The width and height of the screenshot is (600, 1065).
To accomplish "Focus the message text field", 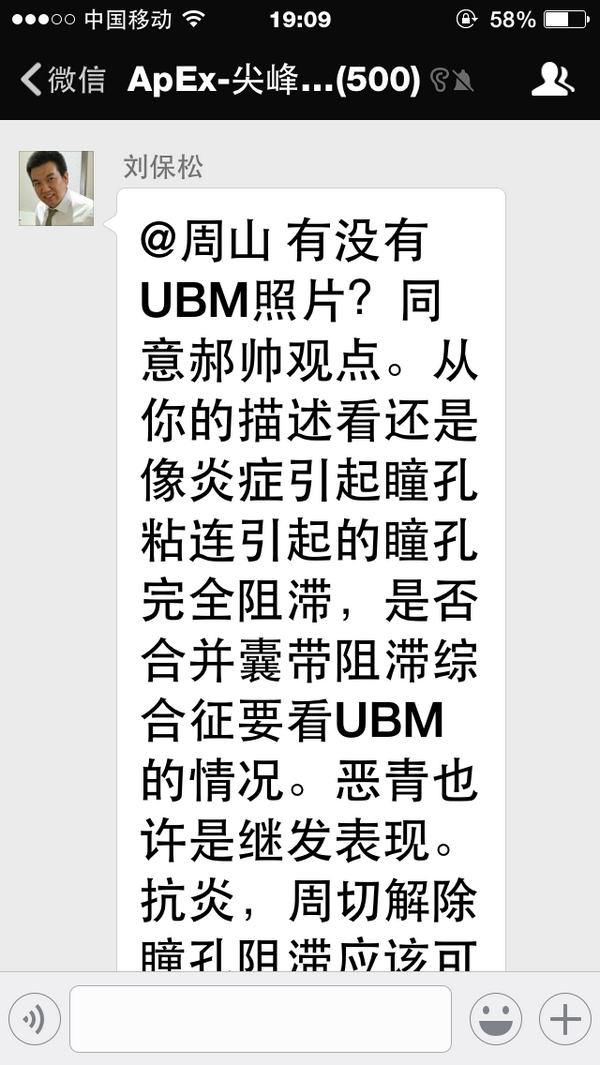I will (x=260, y=1019).
